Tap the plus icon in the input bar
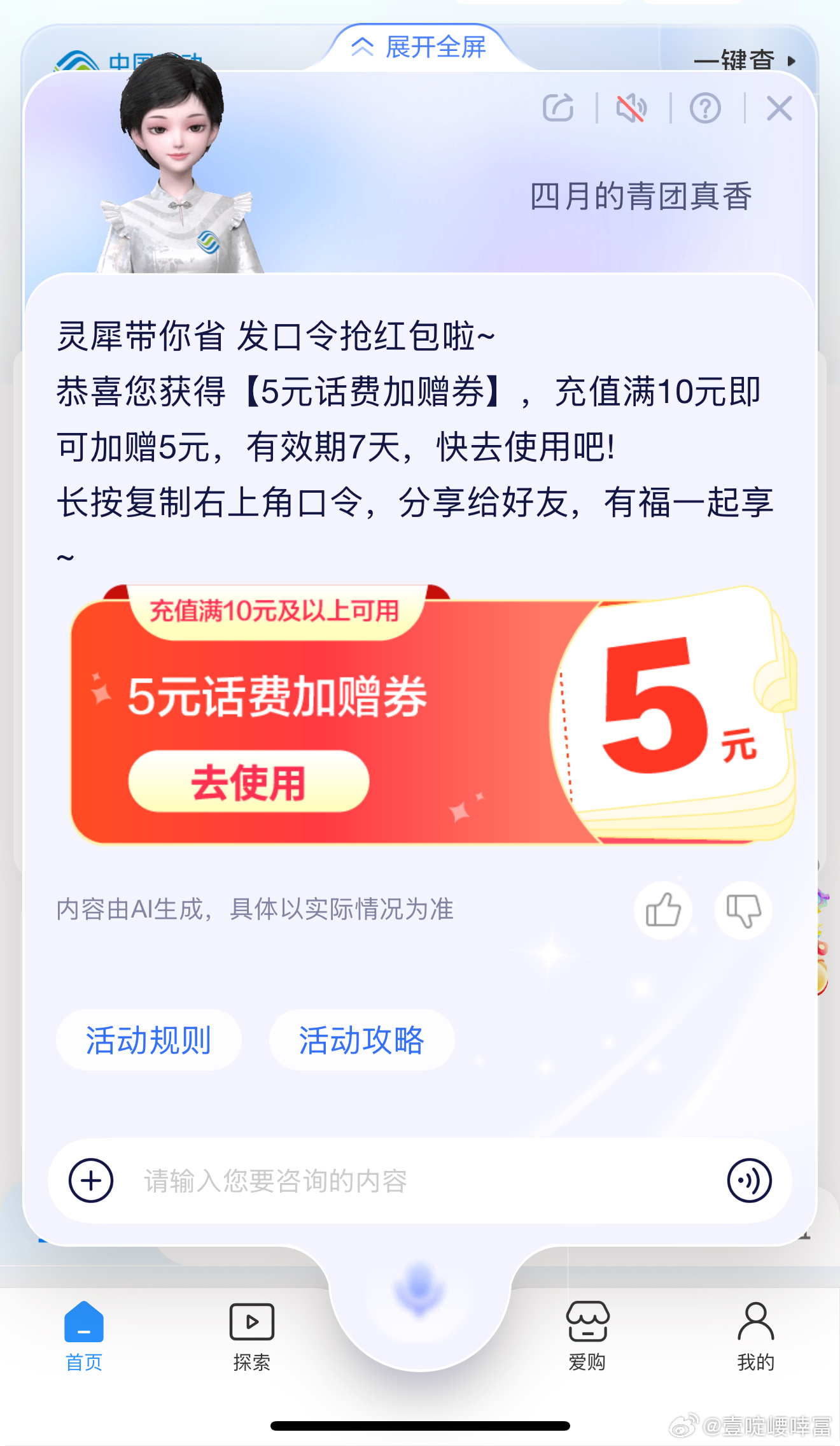 pyautogui.click(x=91, y=1180)
